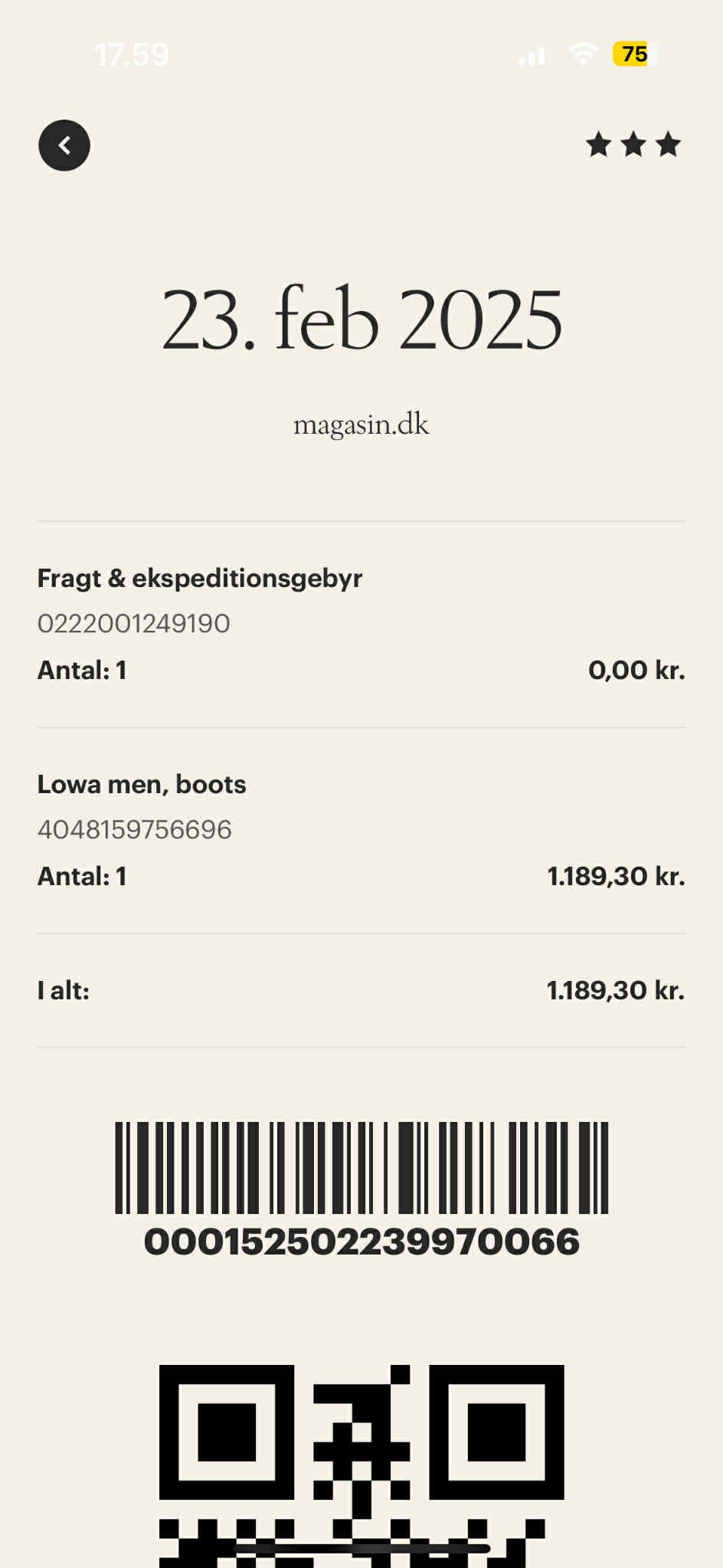The height and width of the screenshot is (1568, 723).
Task: Go back using the arrow button
Action: [x=64, y=145]
